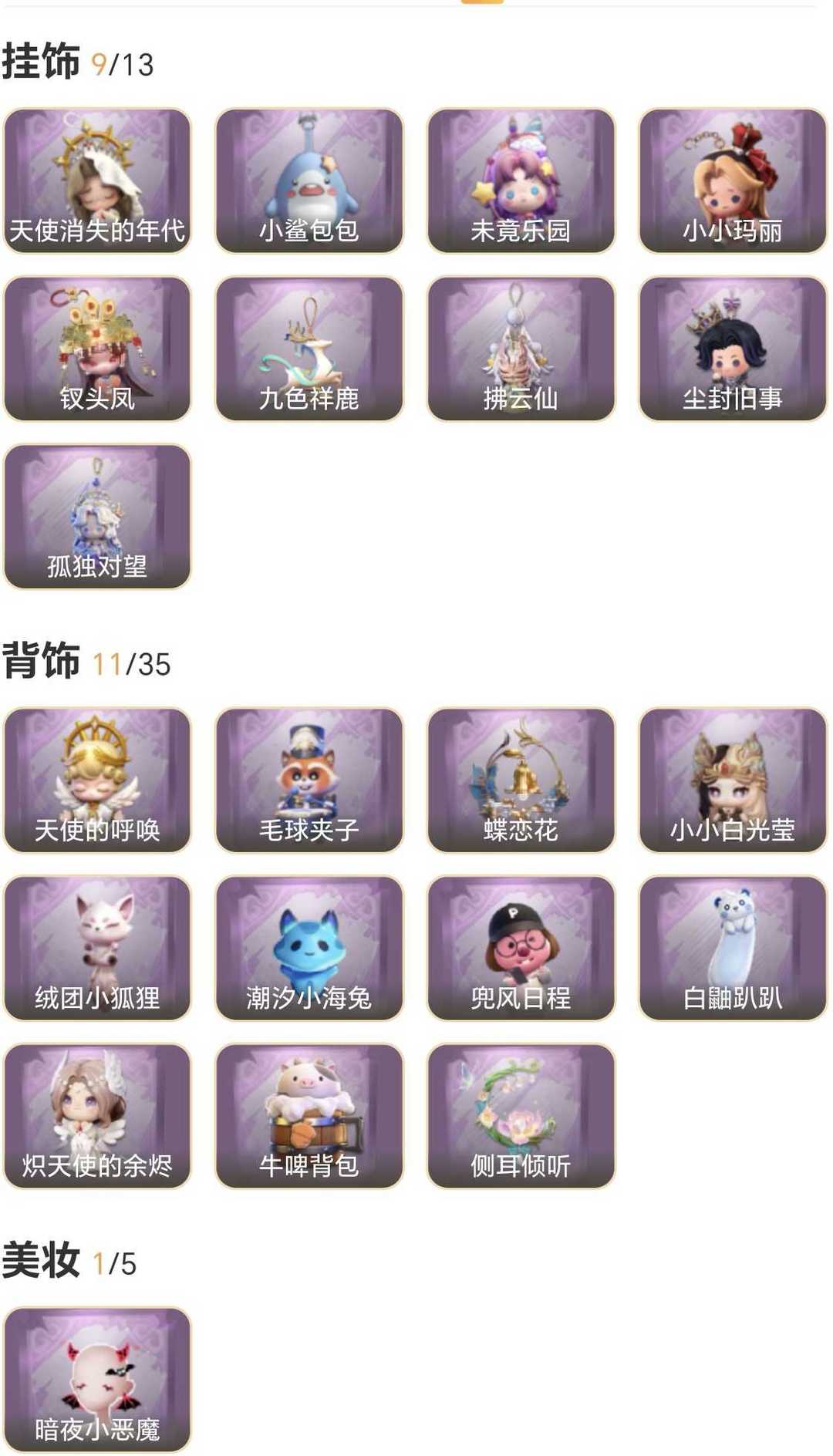
Task: Open the 侧耳倾听 back accessory
Action: point(521,1116)
